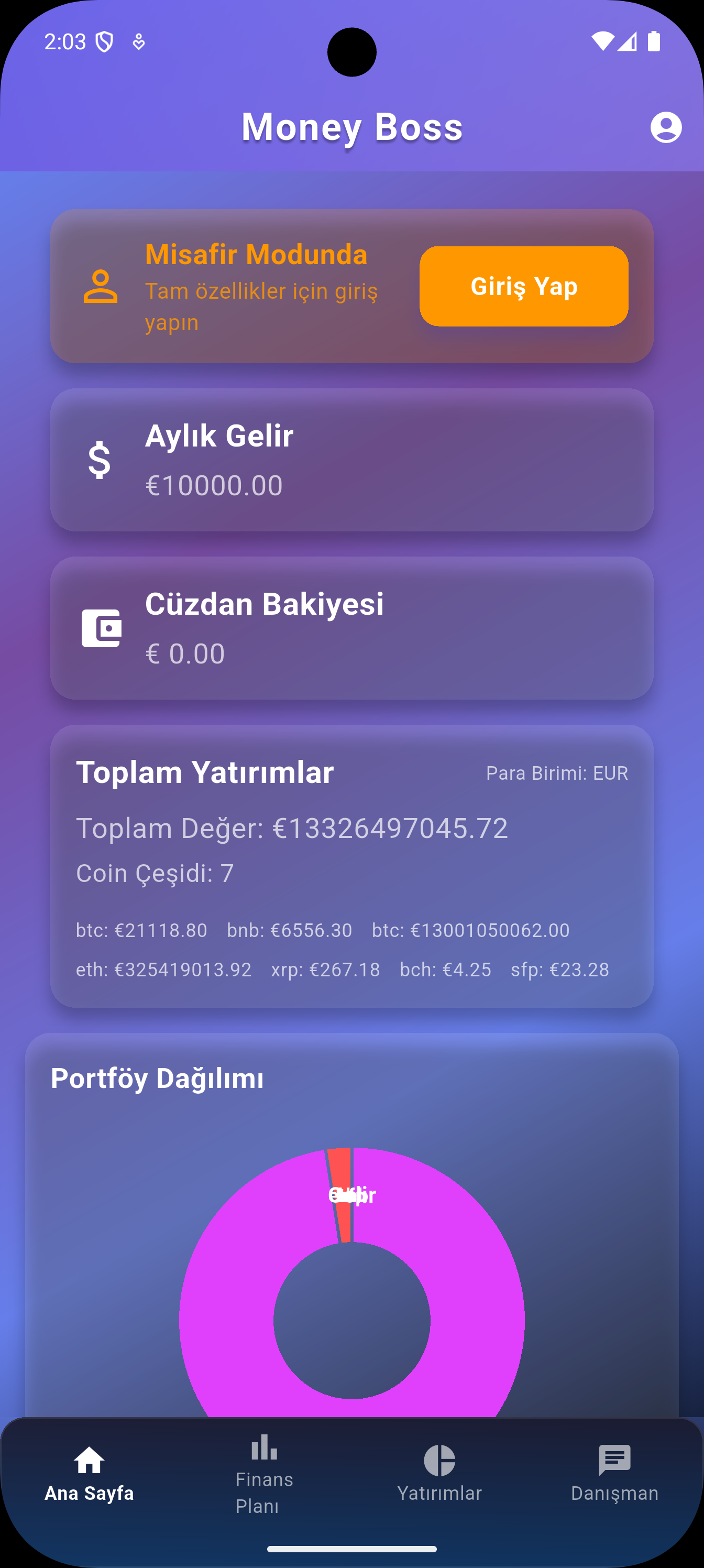Open the profile account icon

point(666,127)
